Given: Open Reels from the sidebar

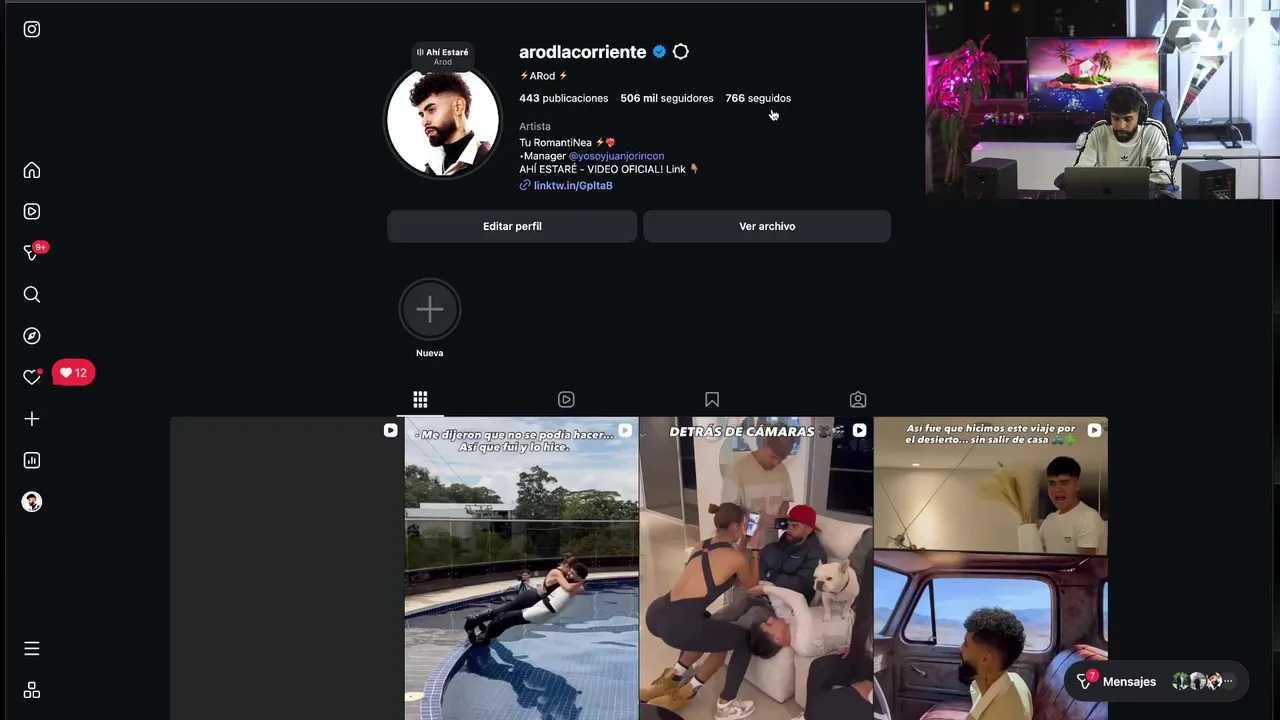Looking at the screenshot, I should click(32, 212).
